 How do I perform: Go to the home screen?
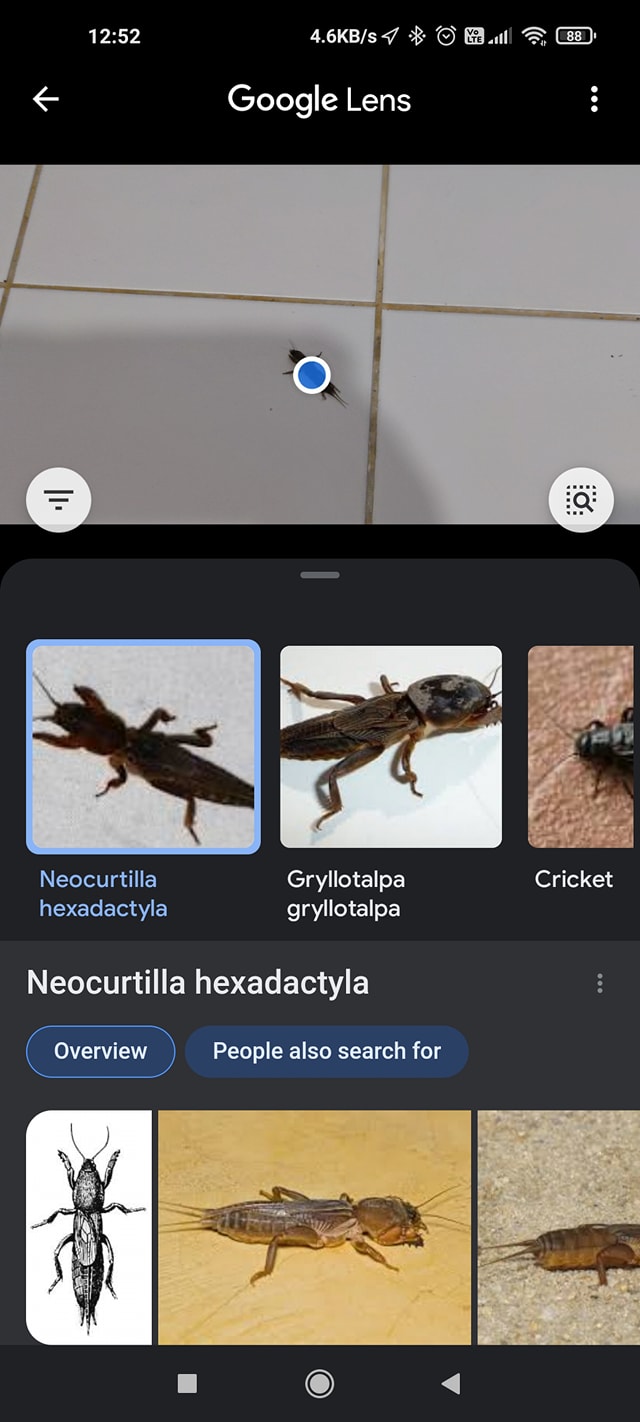coord(320,1383)
